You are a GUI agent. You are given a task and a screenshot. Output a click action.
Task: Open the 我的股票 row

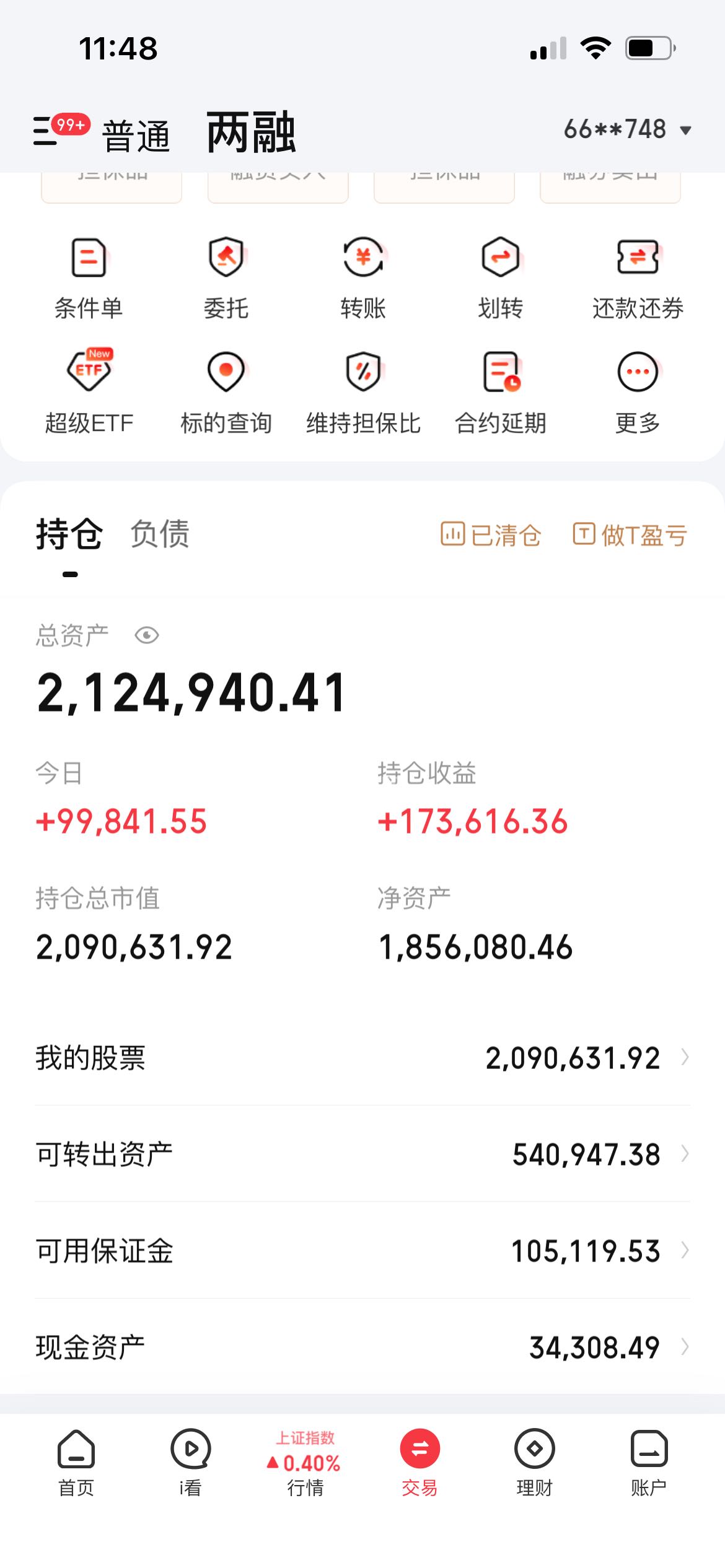(x=362, y=1058)
